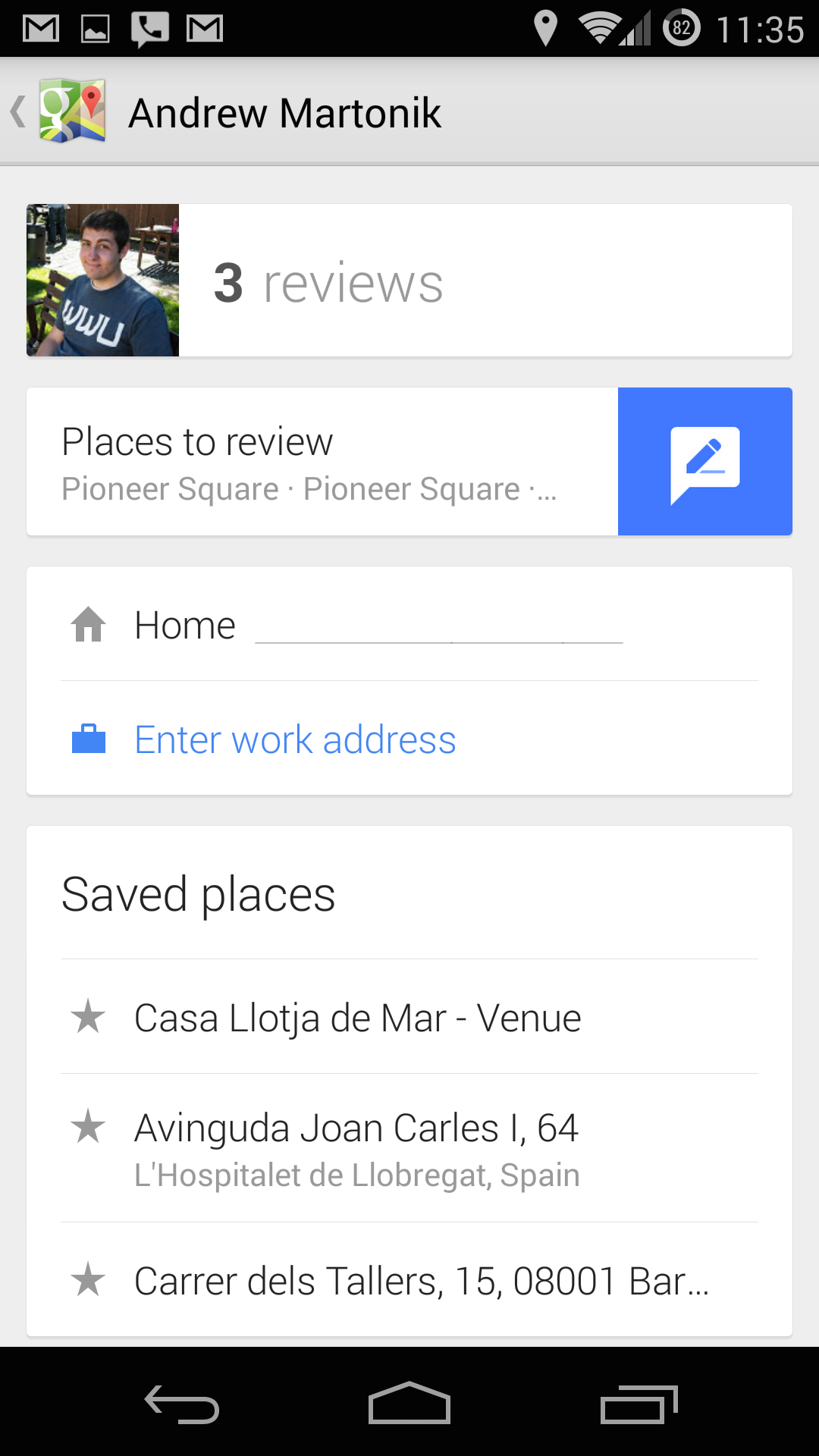Image resolution: width=819 pixels, height=1456 pixels.
Task: Tap the system home button
Action: point(409,1404)
